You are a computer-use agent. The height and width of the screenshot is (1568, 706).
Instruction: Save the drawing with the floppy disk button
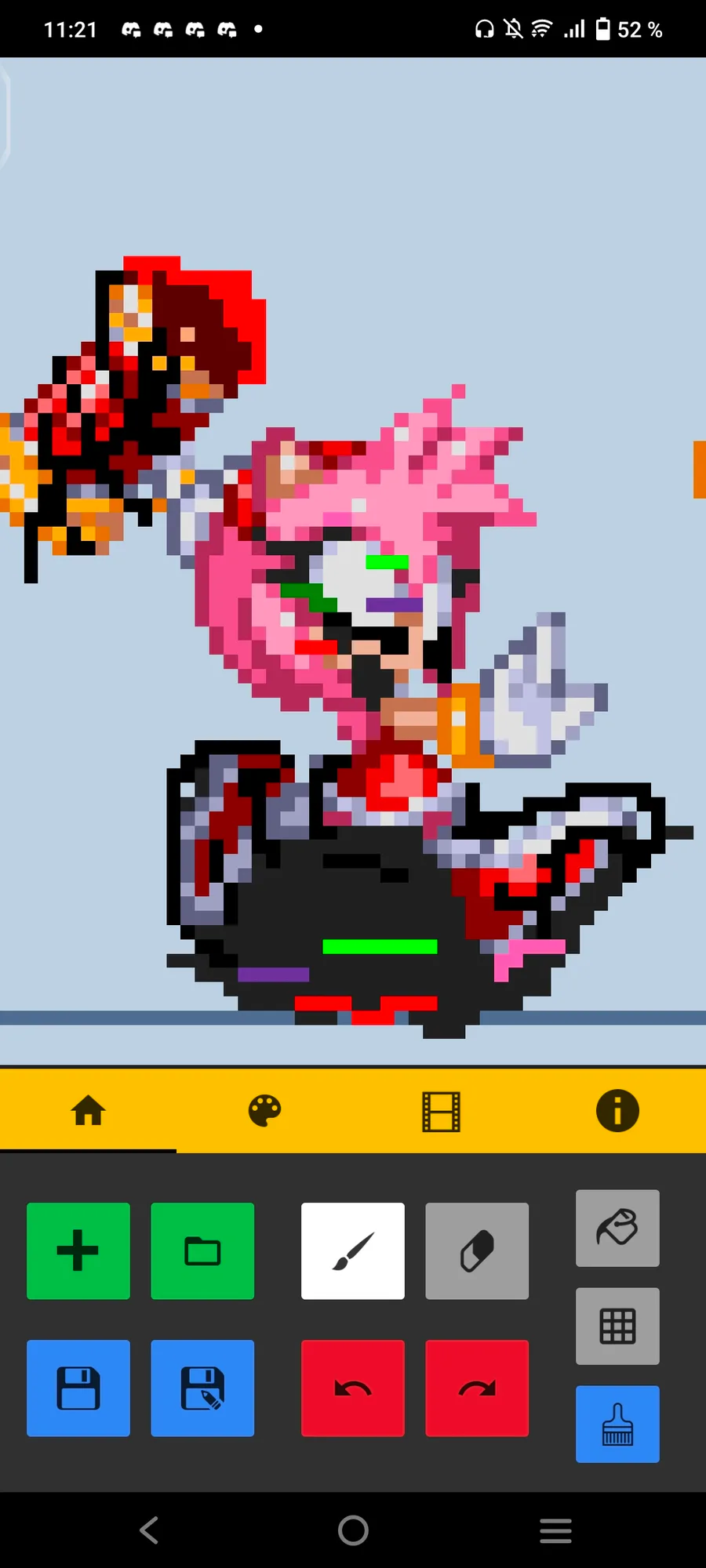pyautogui.click(x=78, y=1388)
